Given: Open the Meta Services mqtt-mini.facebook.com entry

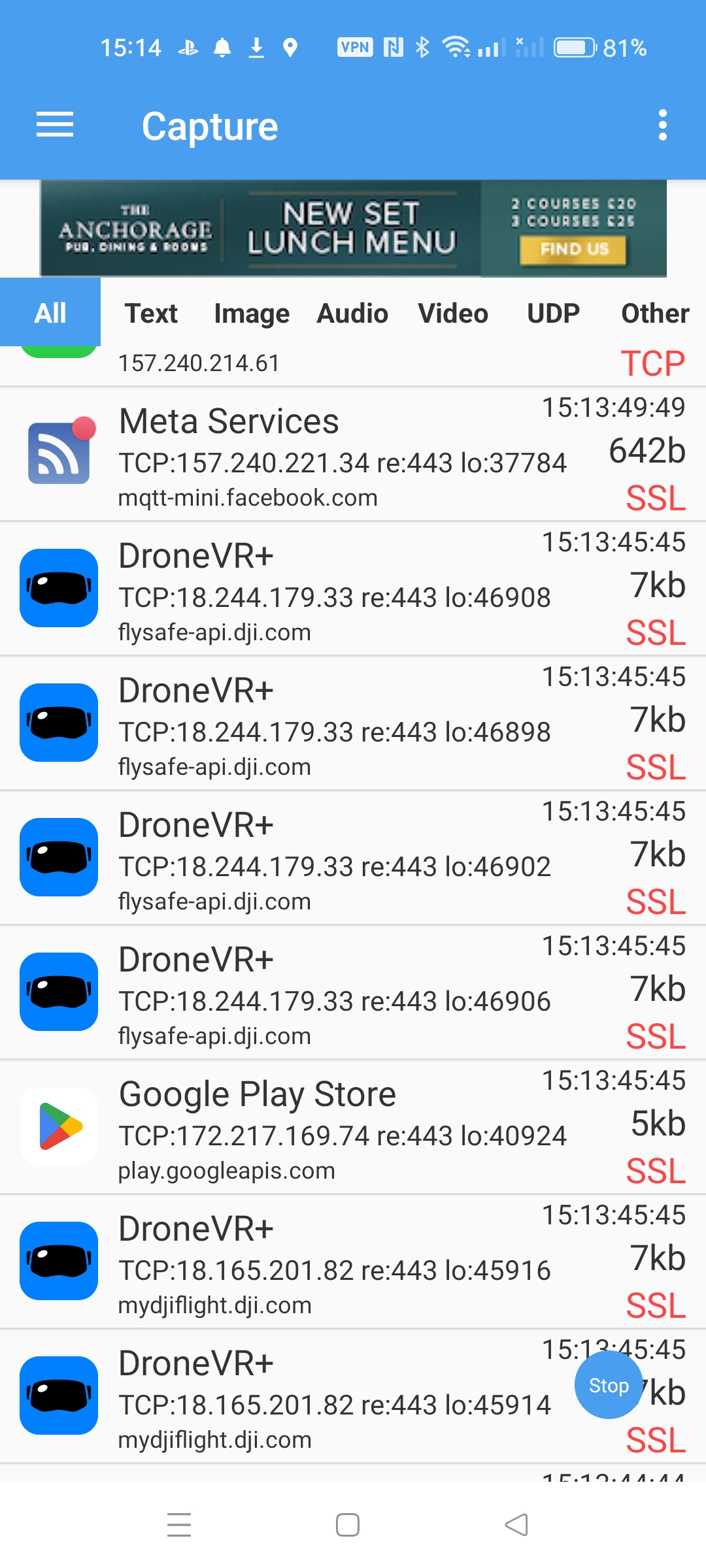Looking at the screenshot, I should (353, 455).
